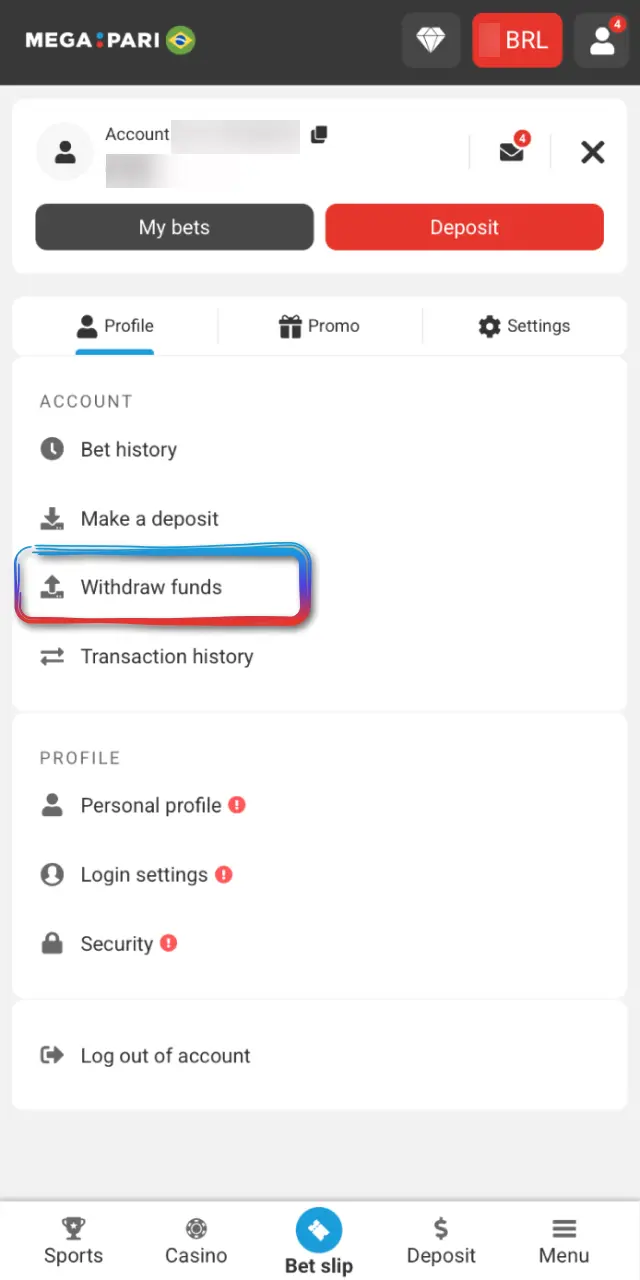Tap the red Deposit button
Screen dimensions: 640x1280
(x=464, y=227)
